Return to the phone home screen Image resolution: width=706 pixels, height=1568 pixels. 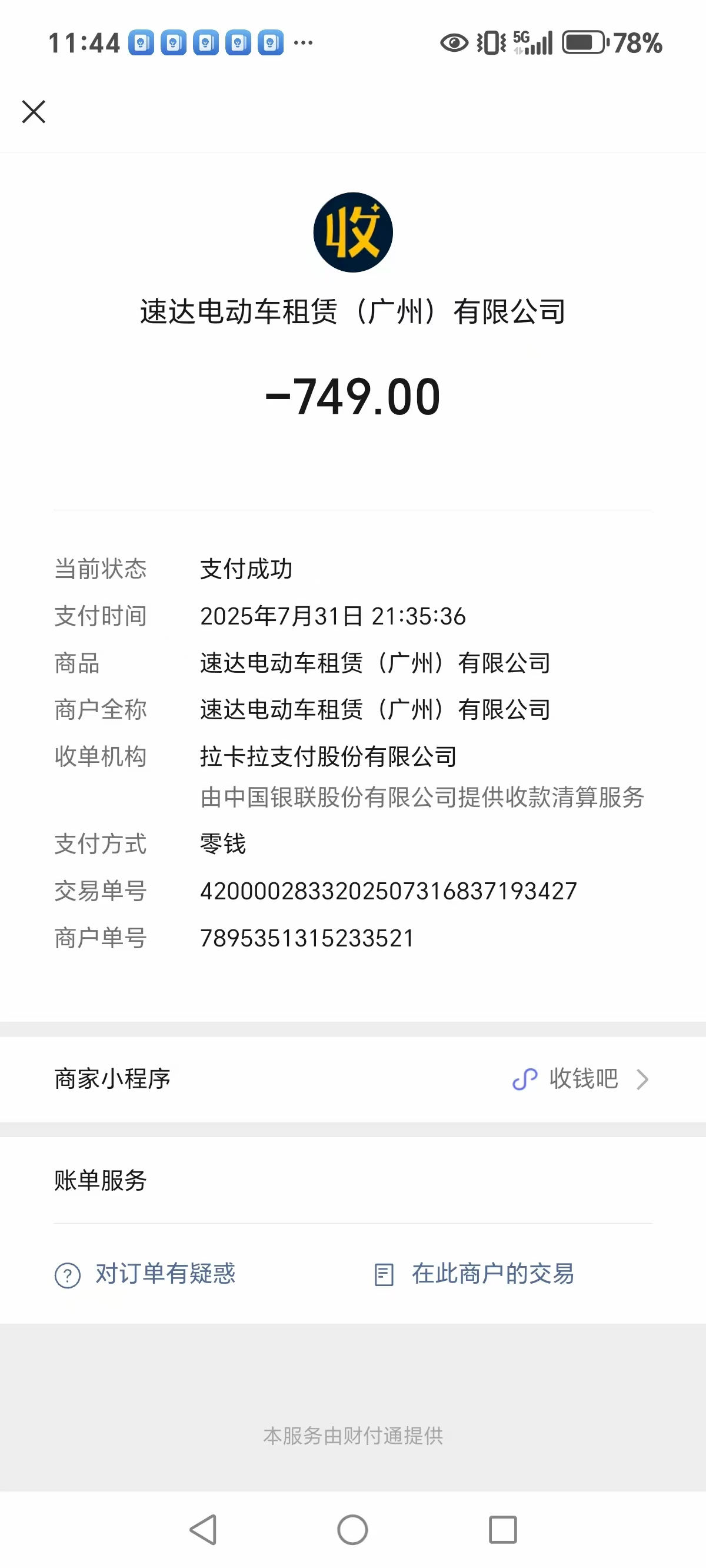tap(352, 1530)
